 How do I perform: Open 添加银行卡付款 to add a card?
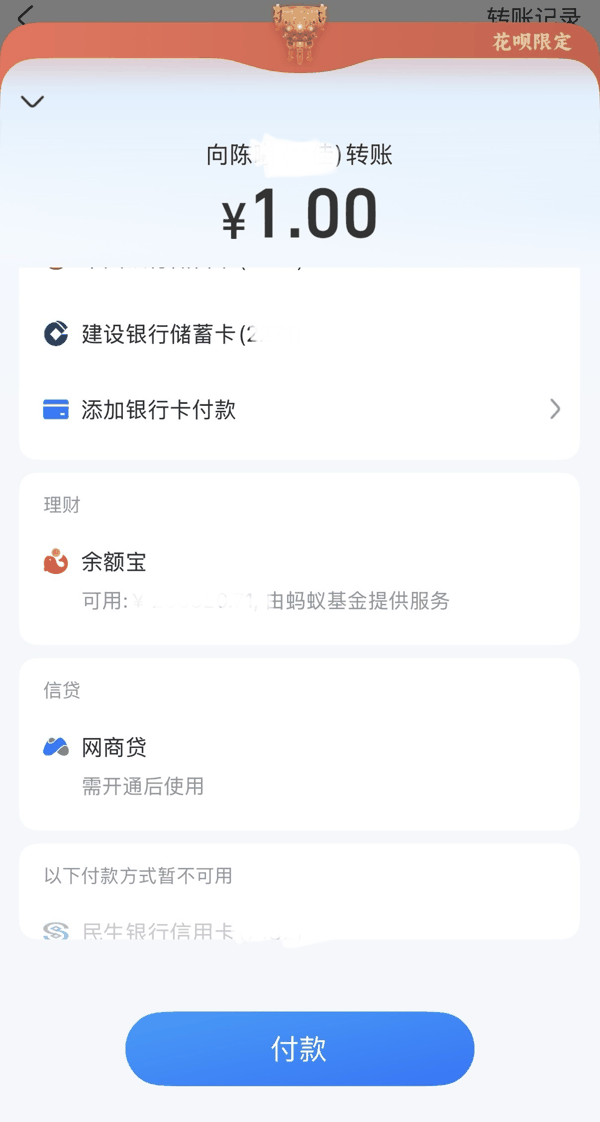[299, 409]
